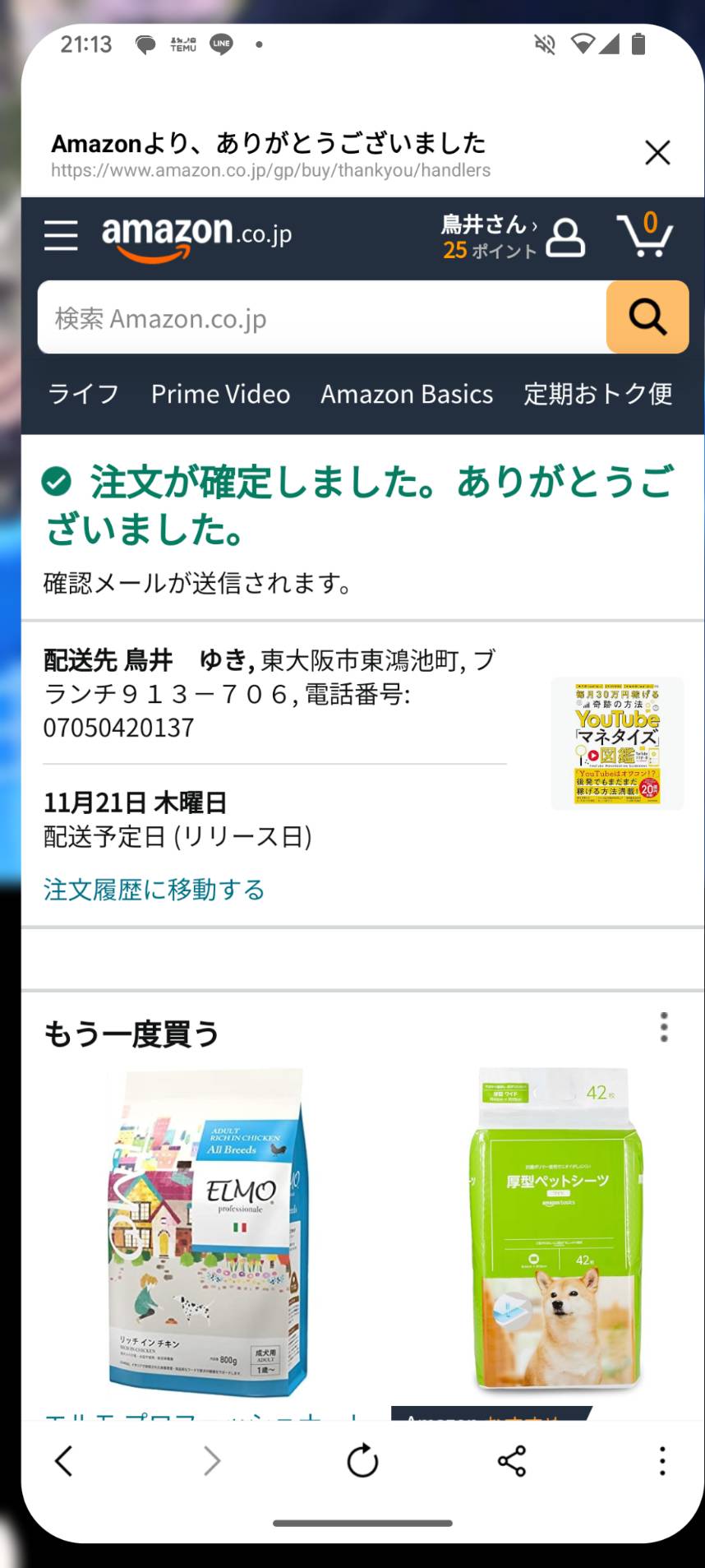Tap the amazon.co.jp logo
The width and height of the screenshot is (705, 1568).
coord(197,238)
